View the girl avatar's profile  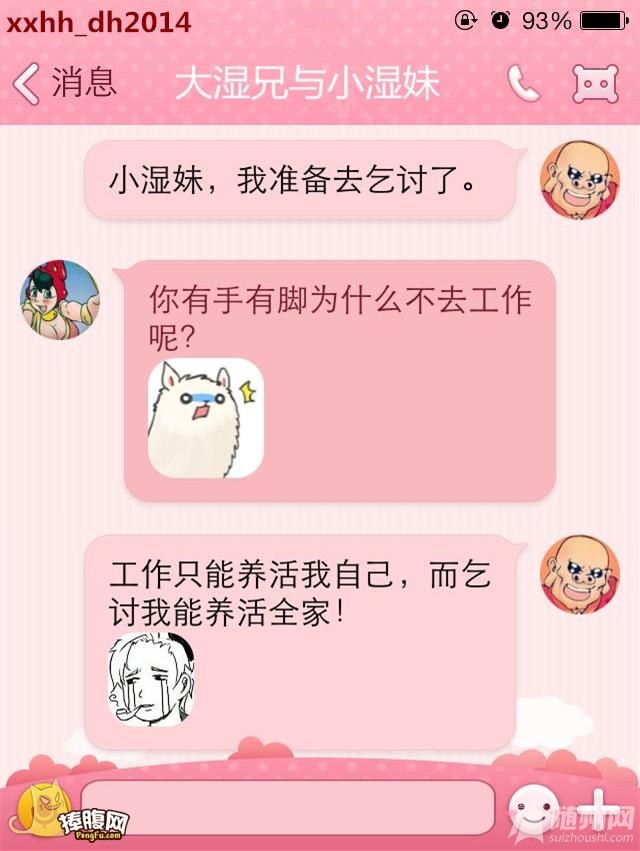coord(60,300)
